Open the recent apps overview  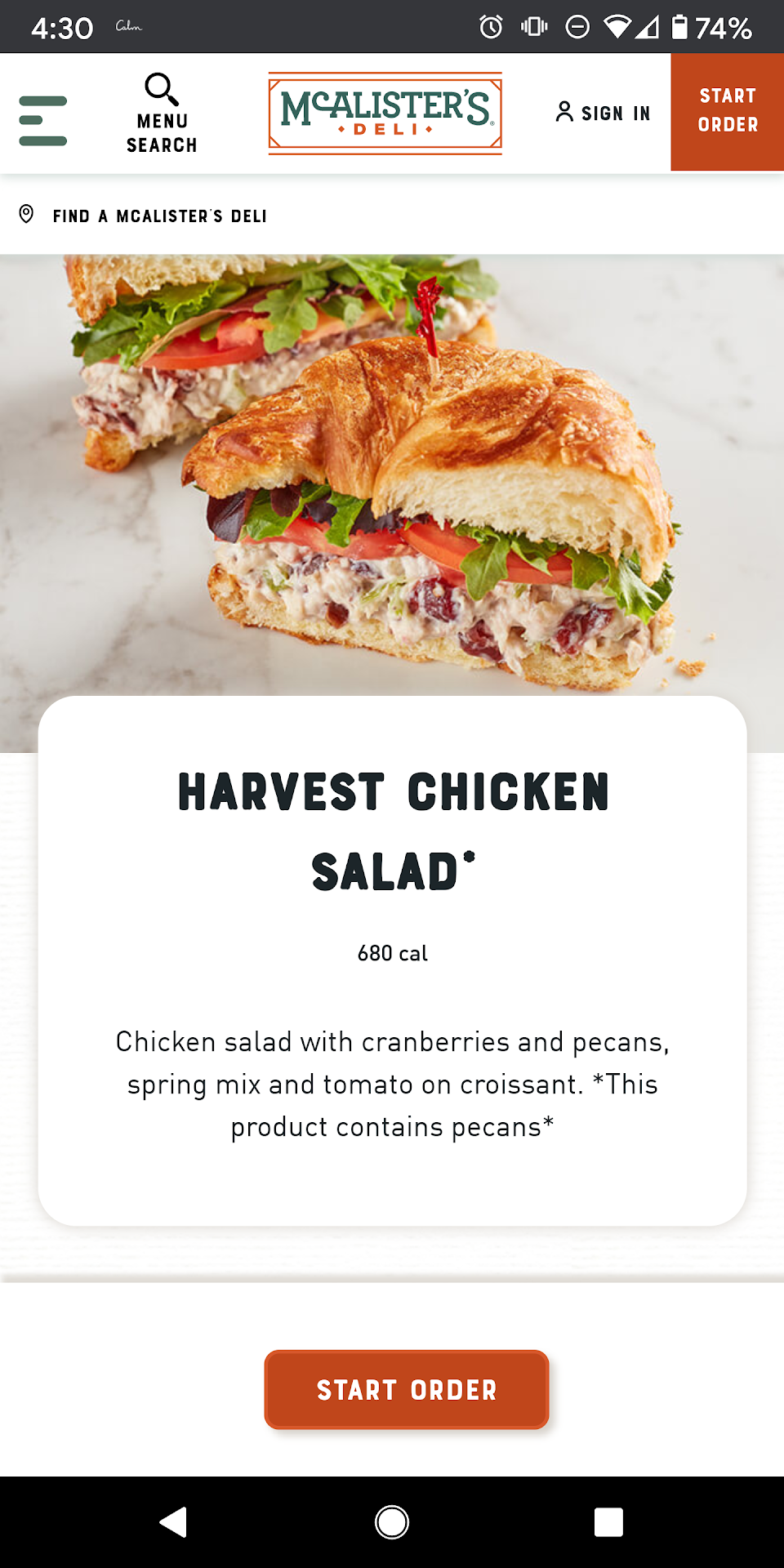tap(608, 1522)
